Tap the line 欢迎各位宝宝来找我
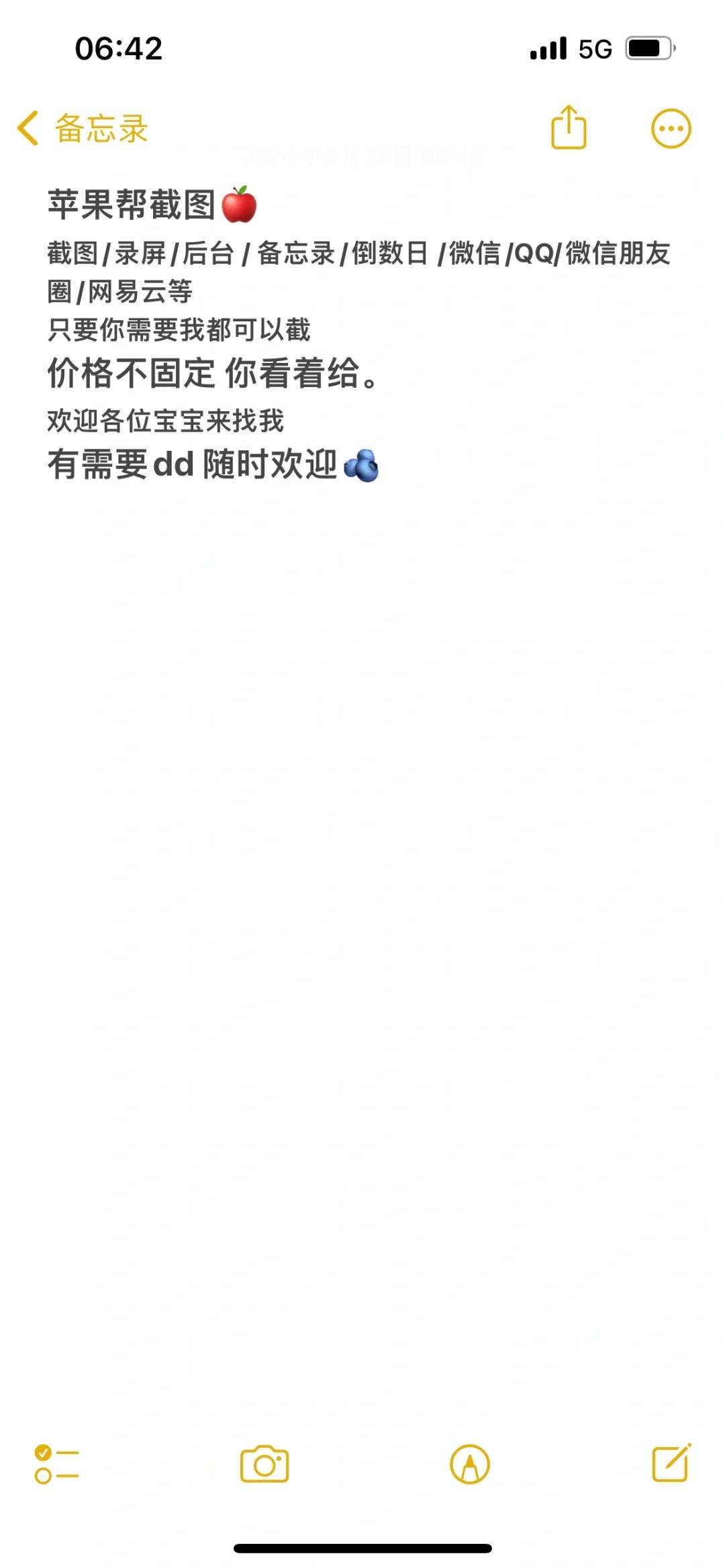725x1568 pixels. point(166,420)
